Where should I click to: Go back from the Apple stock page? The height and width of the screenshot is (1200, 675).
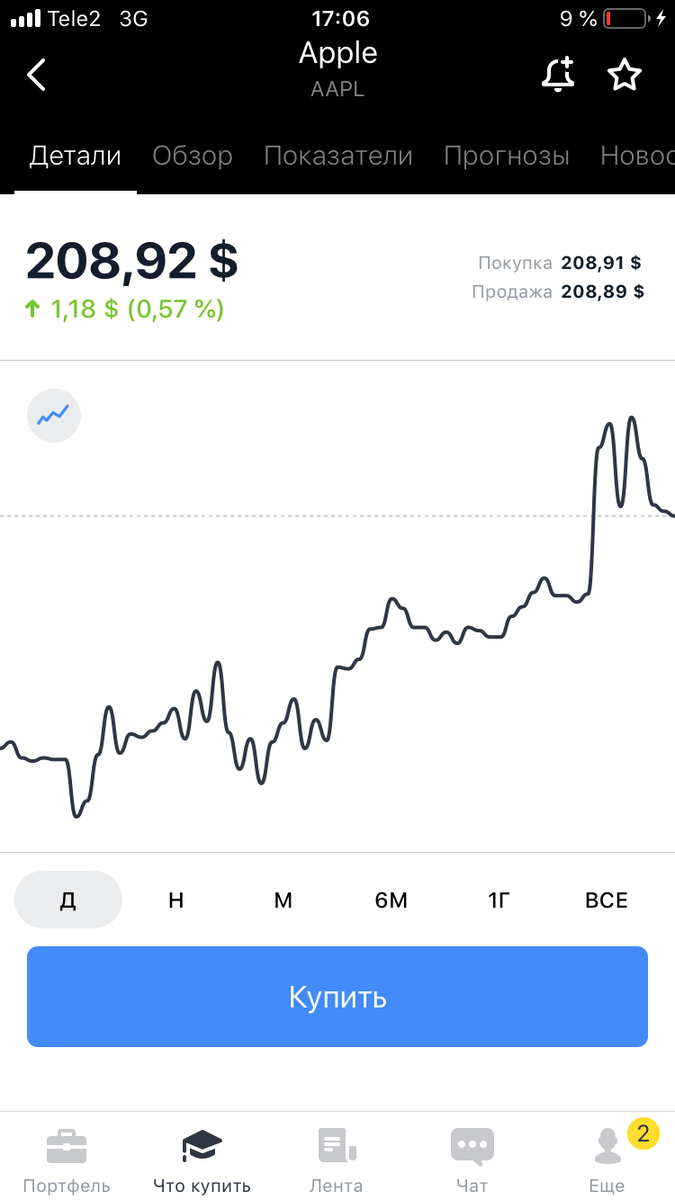pos(37,75)
